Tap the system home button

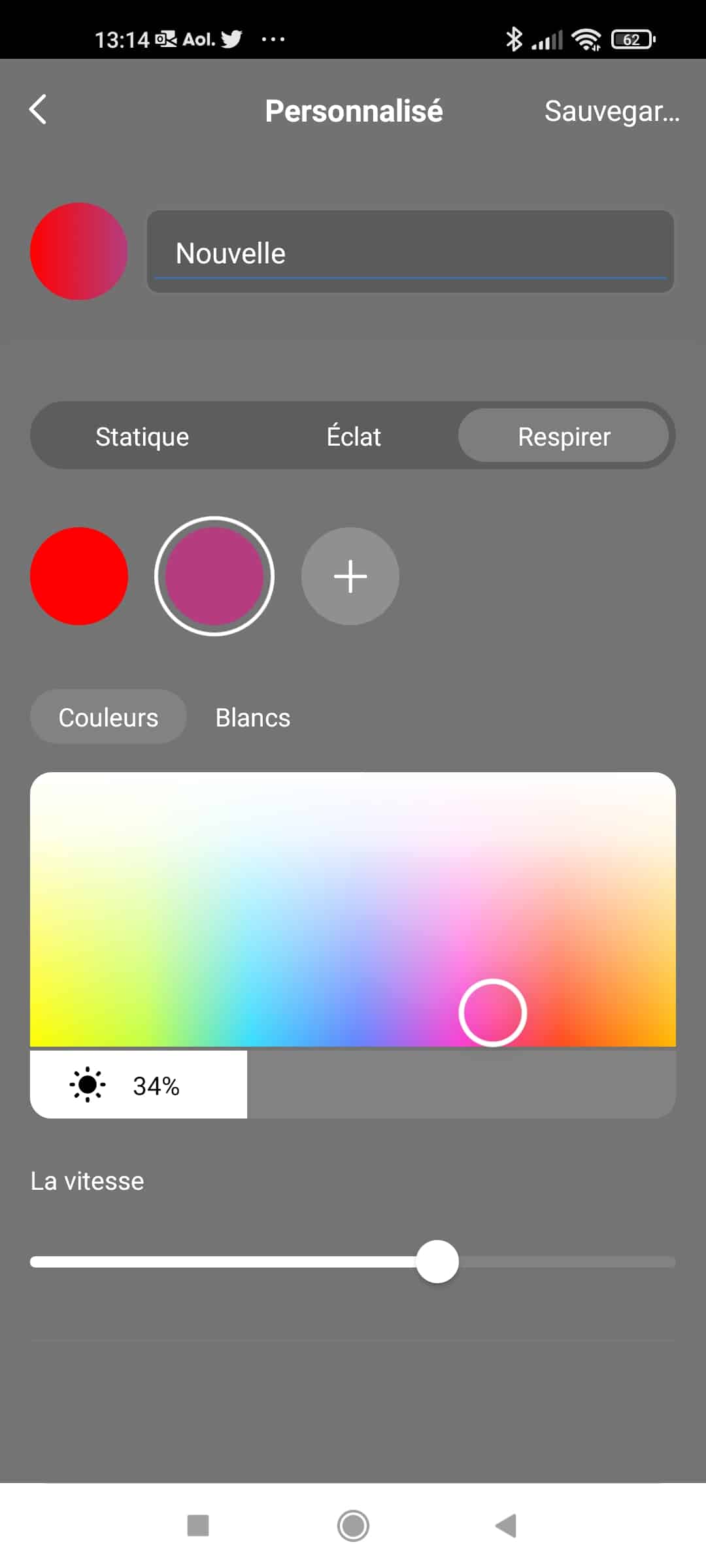(353, 1526)
